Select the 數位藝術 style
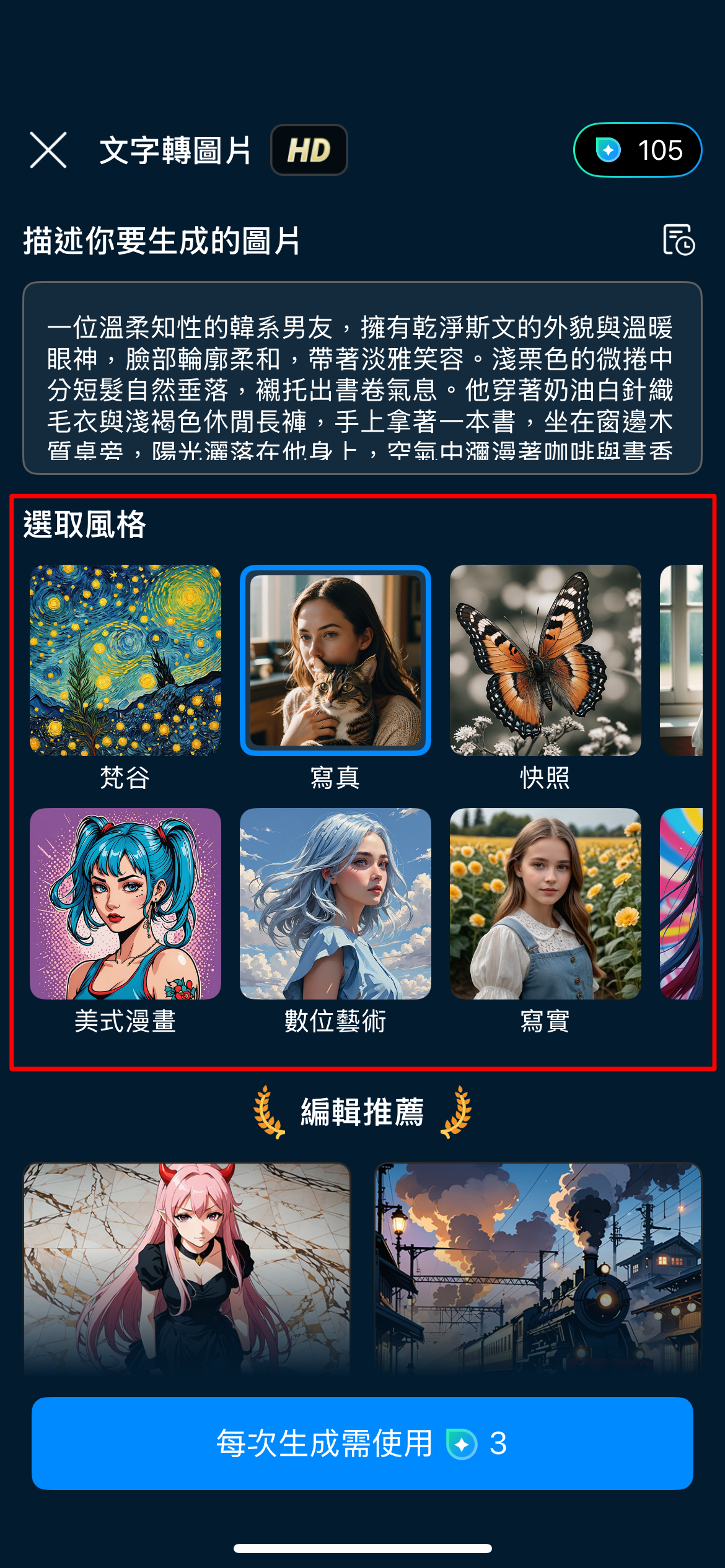The height and width of the screenshot is (1568, 725). point(335,904)
